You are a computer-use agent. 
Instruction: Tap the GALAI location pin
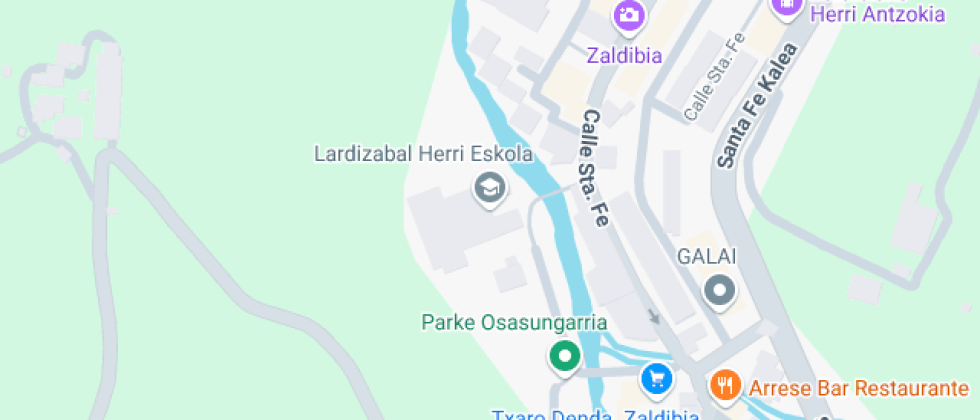click(720, 291)
